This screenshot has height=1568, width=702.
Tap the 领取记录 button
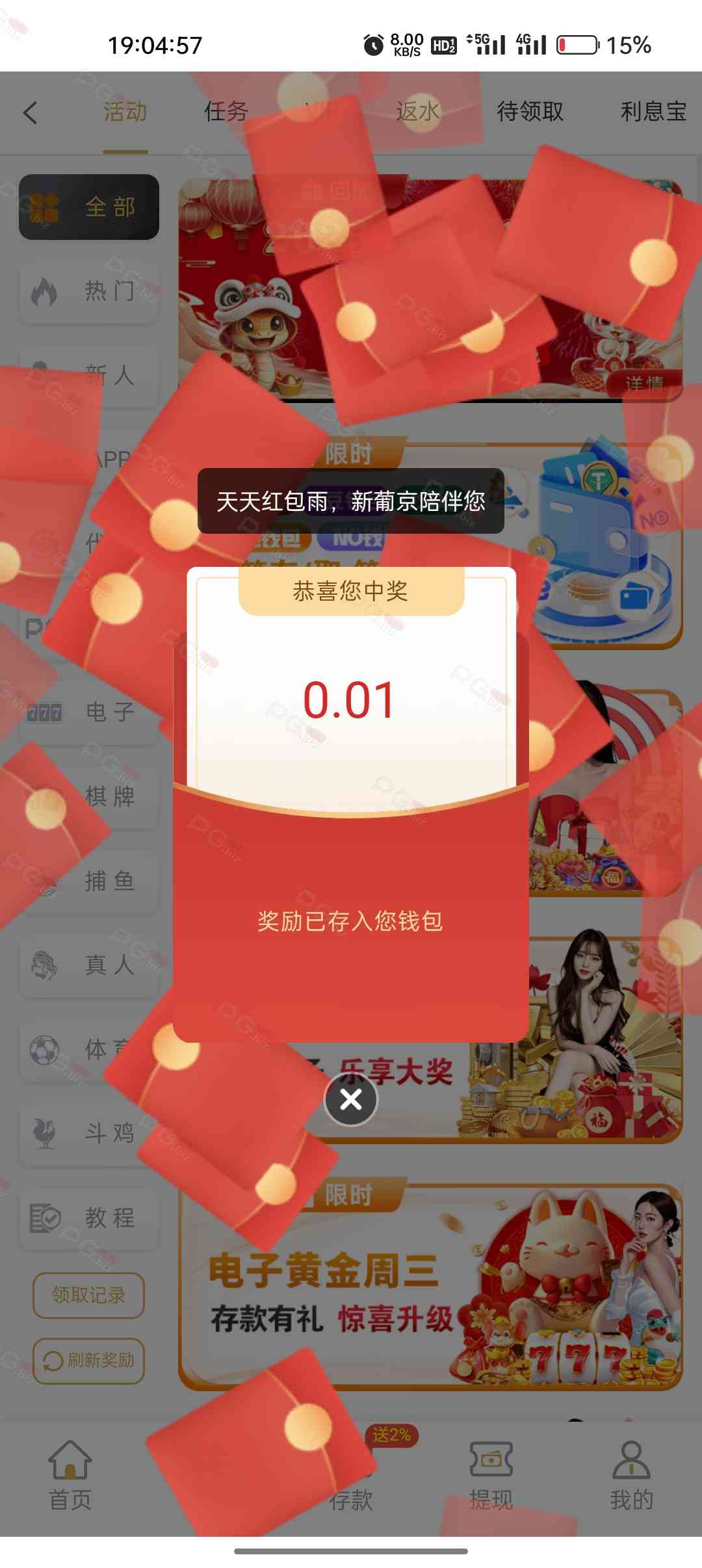point(88,1295)
